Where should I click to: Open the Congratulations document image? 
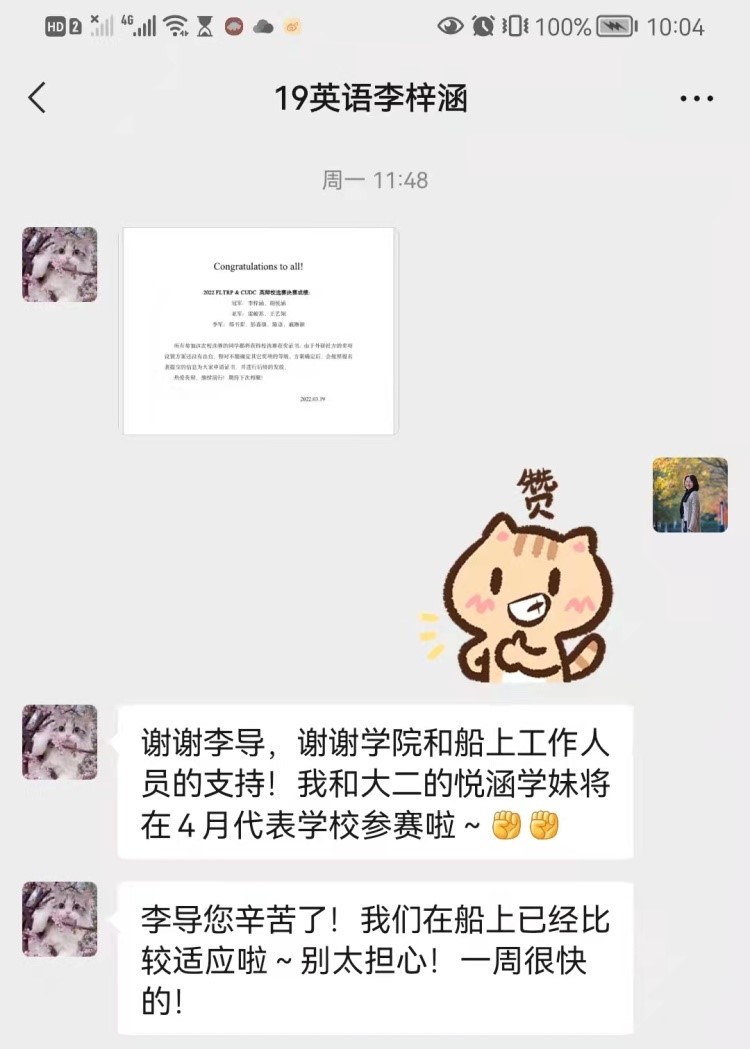point(259,331)
